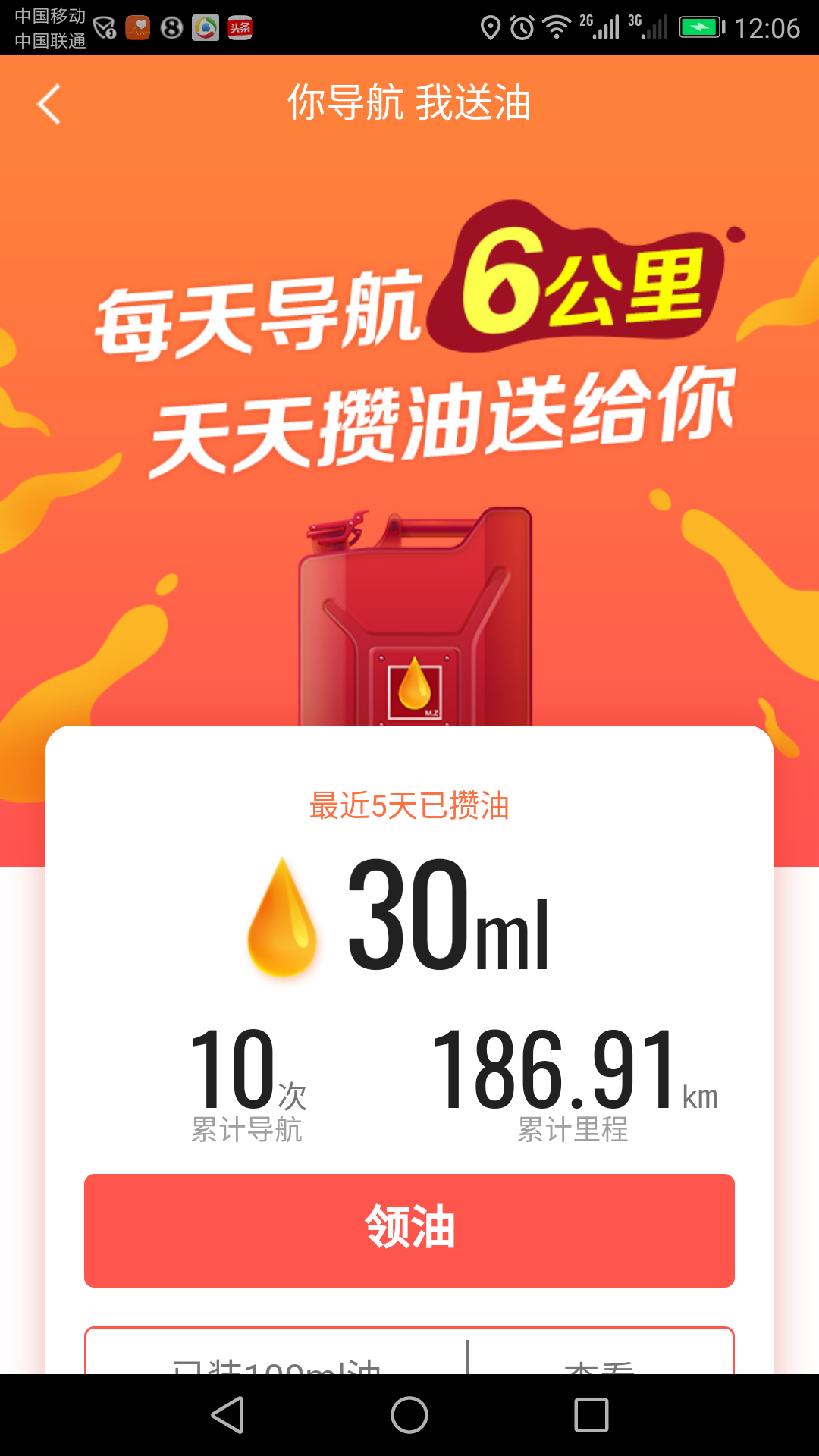Open the system recent apps view
This screenshot has height=1456, width=819.
(591, 1415)
